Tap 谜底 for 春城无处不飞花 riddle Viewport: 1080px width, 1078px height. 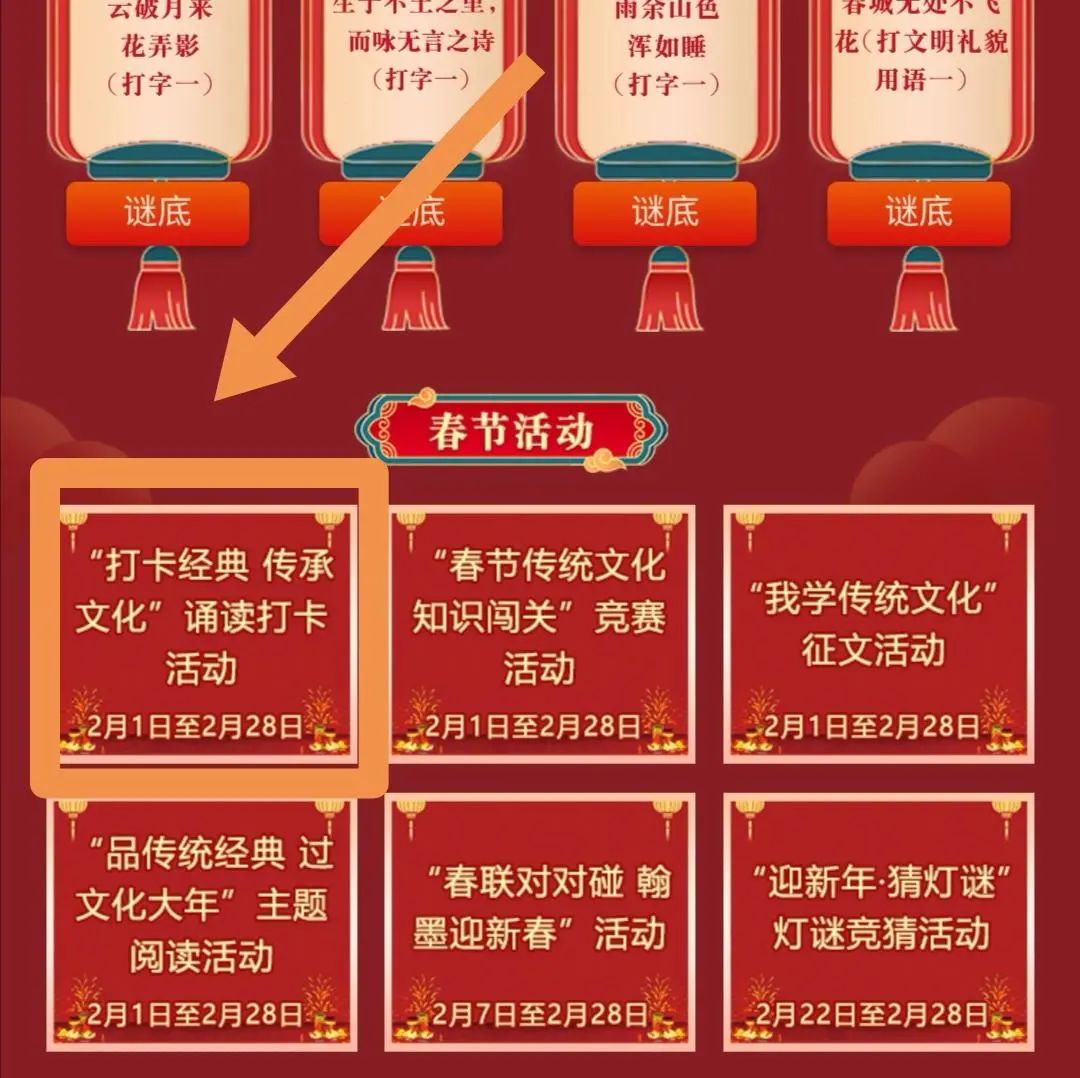tap(918, 212)
